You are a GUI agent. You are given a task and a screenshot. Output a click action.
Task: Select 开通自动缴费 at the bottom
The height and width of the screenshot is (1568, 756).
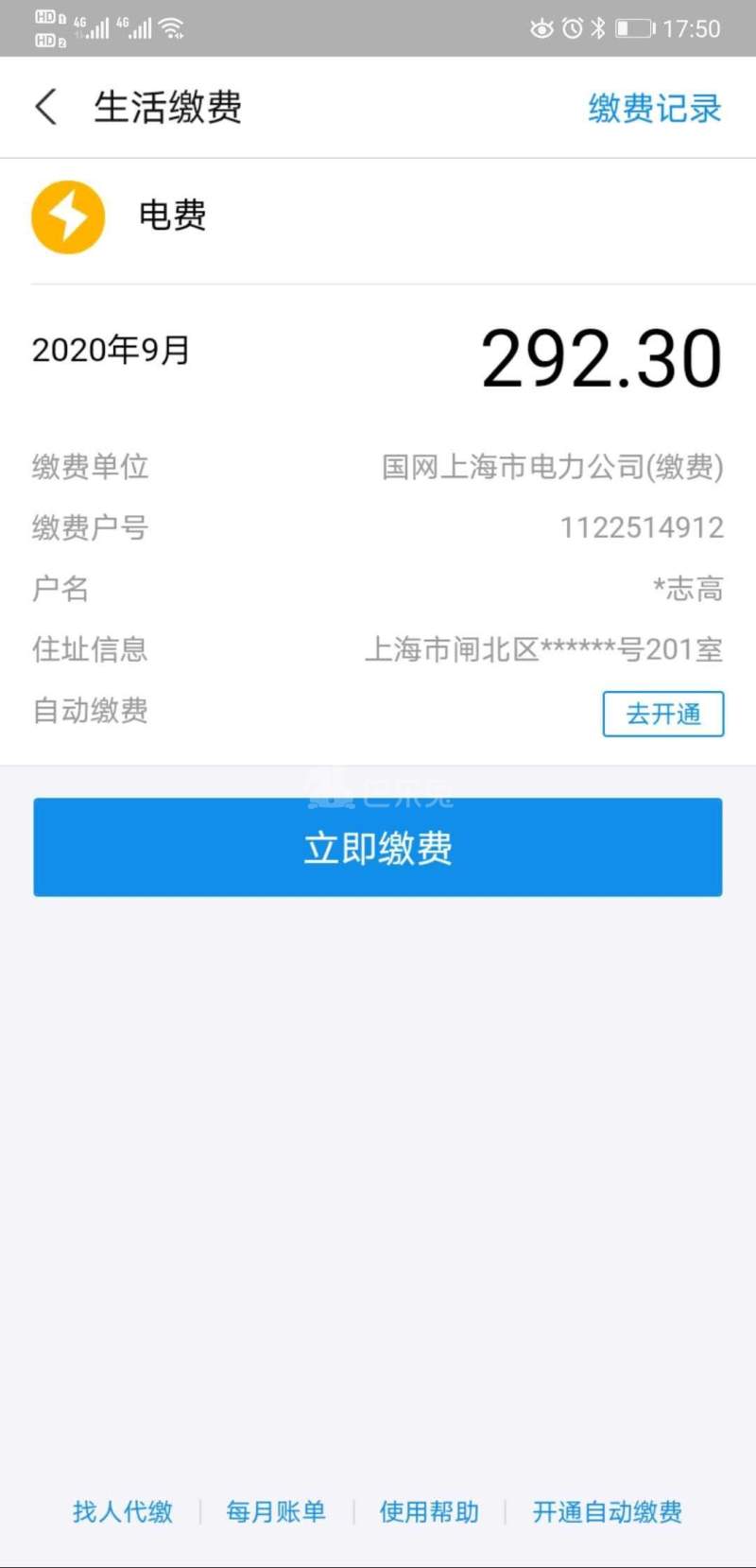tap(608, 1511)
